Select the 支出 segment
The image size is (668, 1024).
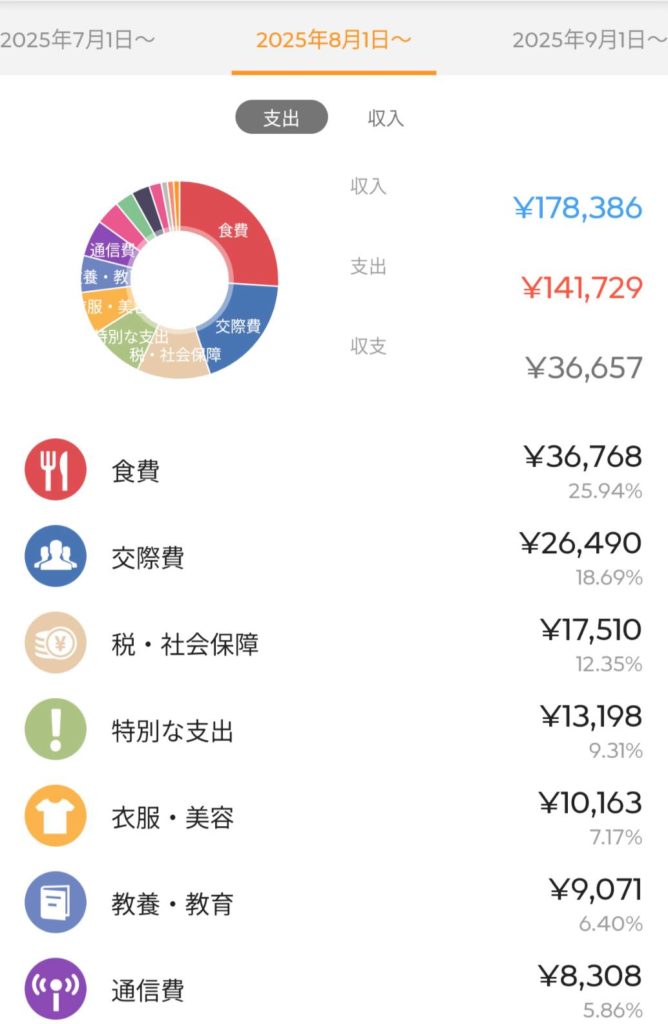pos(281,118)
